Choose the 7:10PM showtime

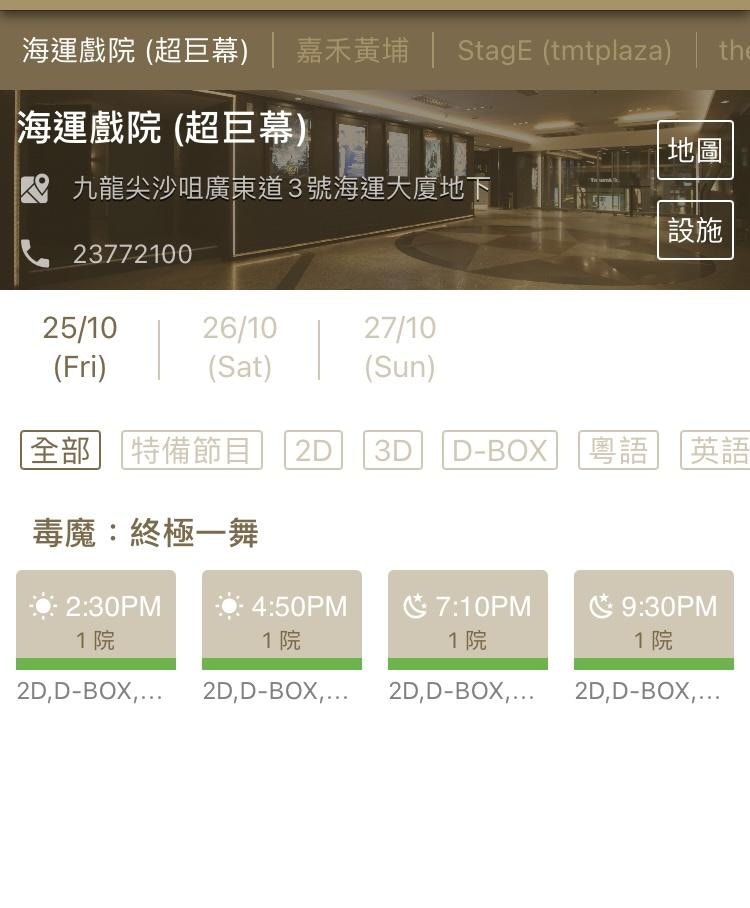(x=468, y=619)
